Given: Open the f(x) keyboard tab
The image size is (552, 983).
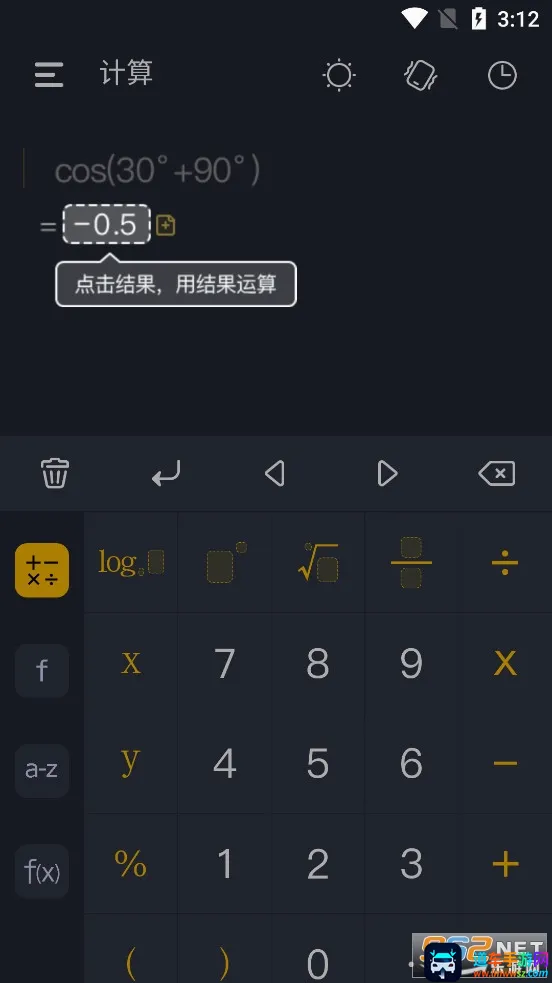Looking at the screenshot, I should tap(42, 871).
